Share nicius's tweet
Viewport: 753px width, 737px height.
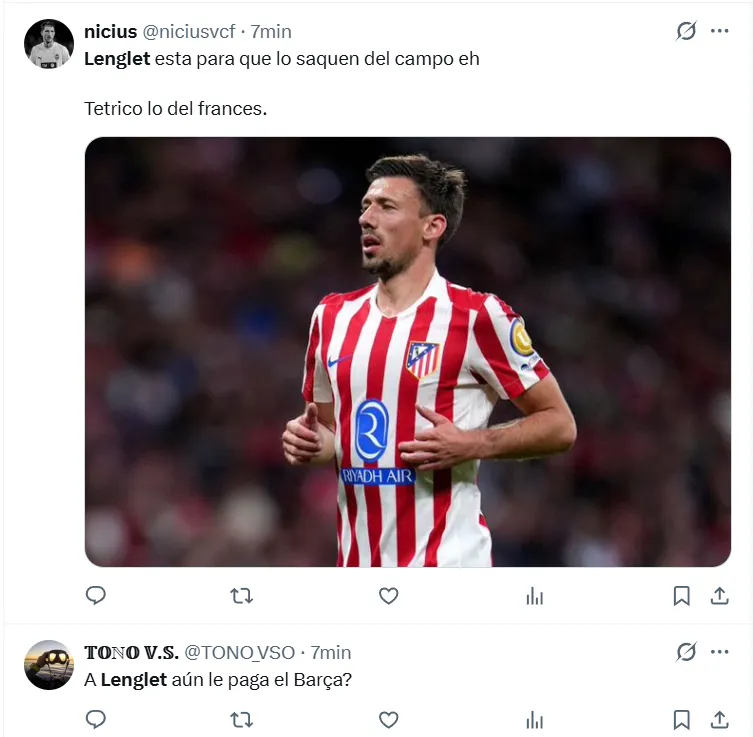pyautogui.click(x=719, y=596)
